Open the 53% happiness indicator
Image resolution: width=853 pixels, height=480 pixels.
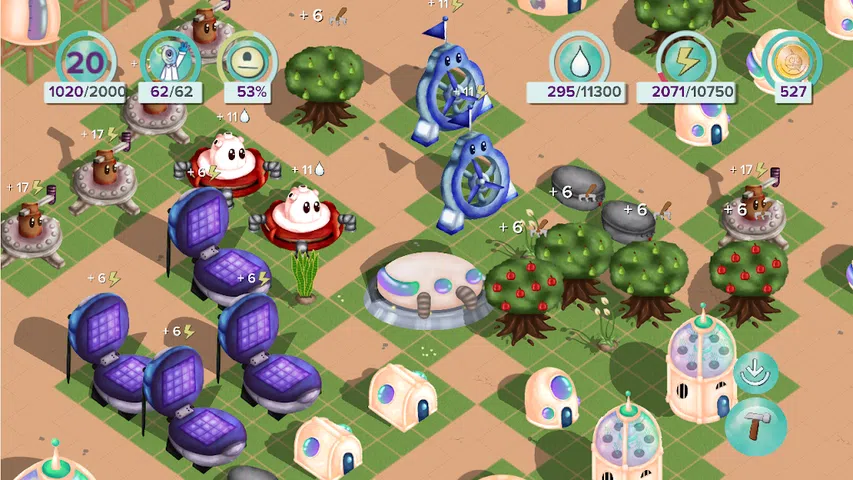click(x=248, y=62)
